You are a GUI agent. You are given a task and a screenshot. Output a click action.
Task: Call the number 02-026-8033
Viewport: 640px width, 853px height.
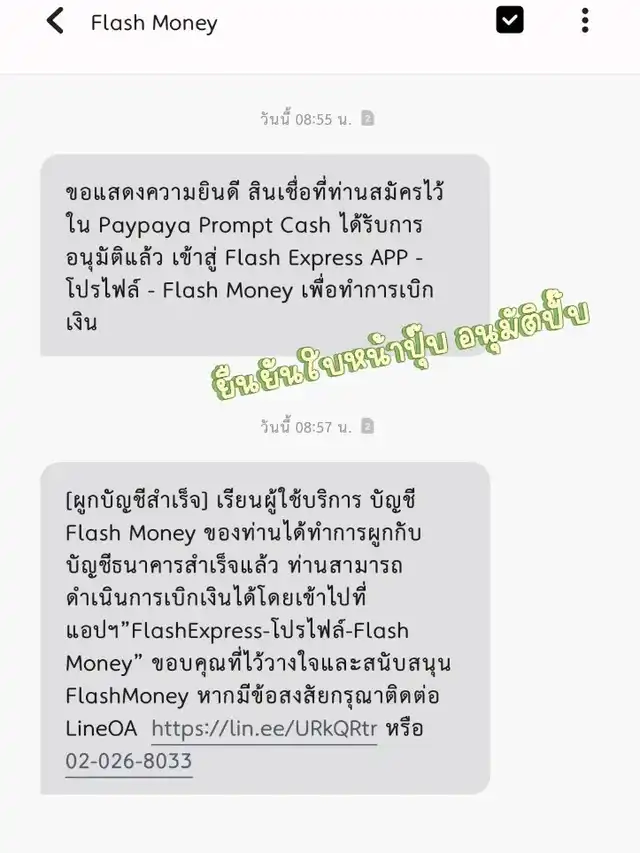pyautogui.click(x=128, y=761)
